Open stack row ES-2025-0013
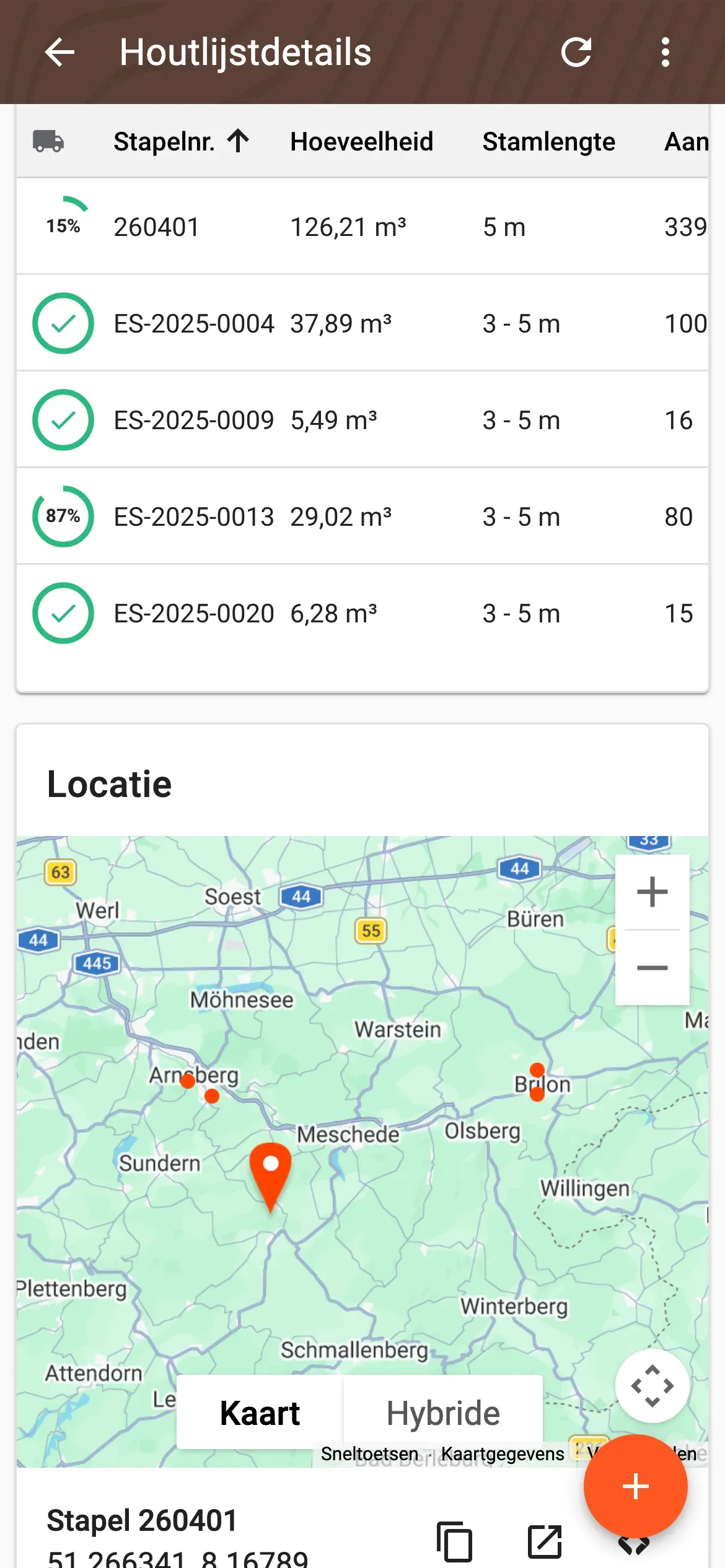Screen dimensions: 725x1568 point(362,516)
